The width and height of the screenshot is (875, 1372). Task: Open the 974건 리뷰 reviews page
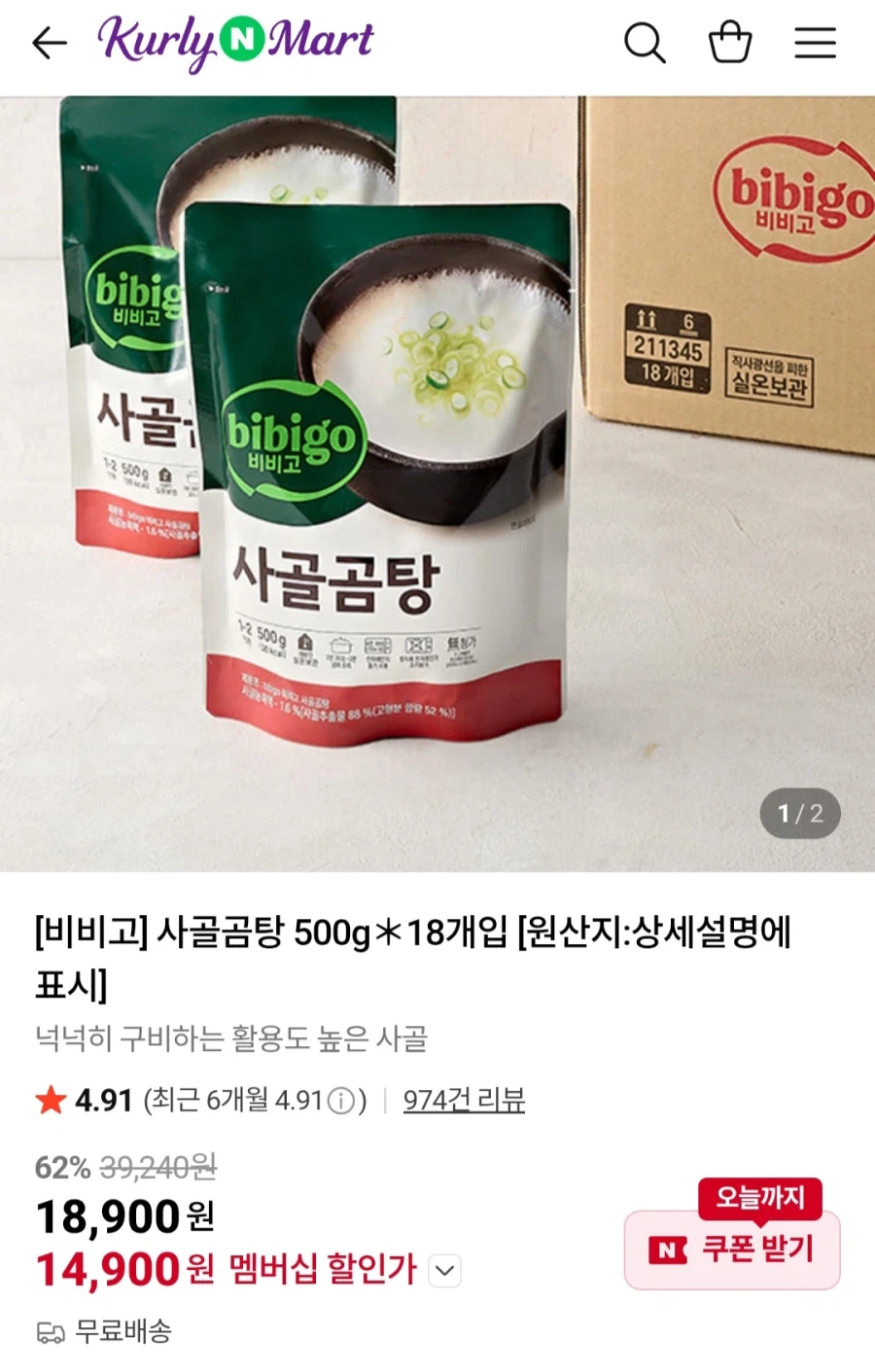[464, 1100]
